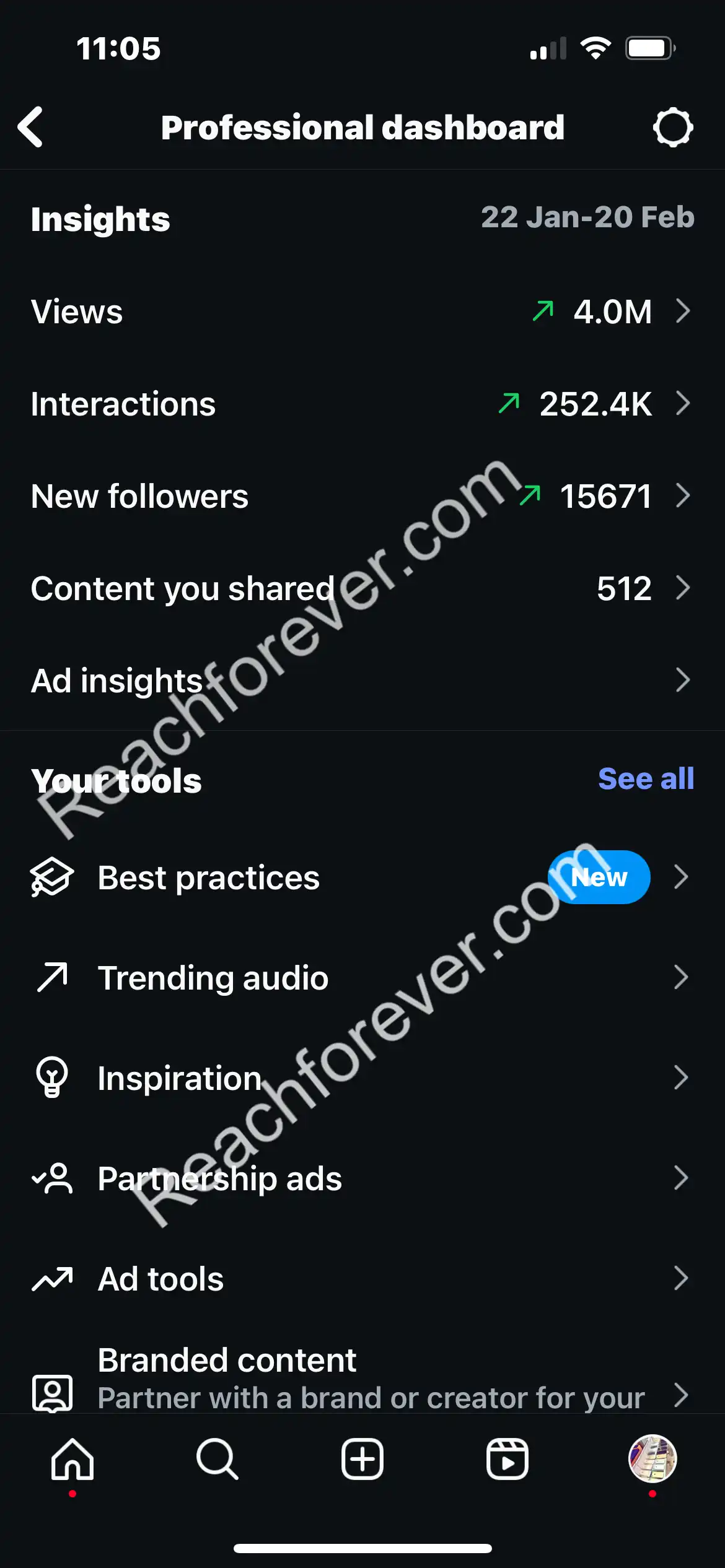The image size is (725, 1568).
Task: View New followers details
Action: point(362,496)
